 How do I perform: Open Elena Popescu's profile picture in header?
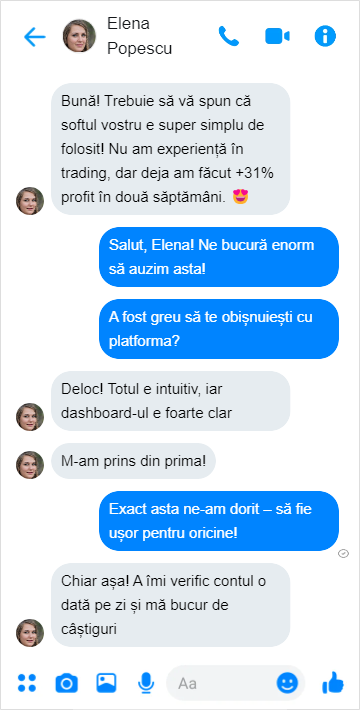pyautogui.click(x=79, y=36)
